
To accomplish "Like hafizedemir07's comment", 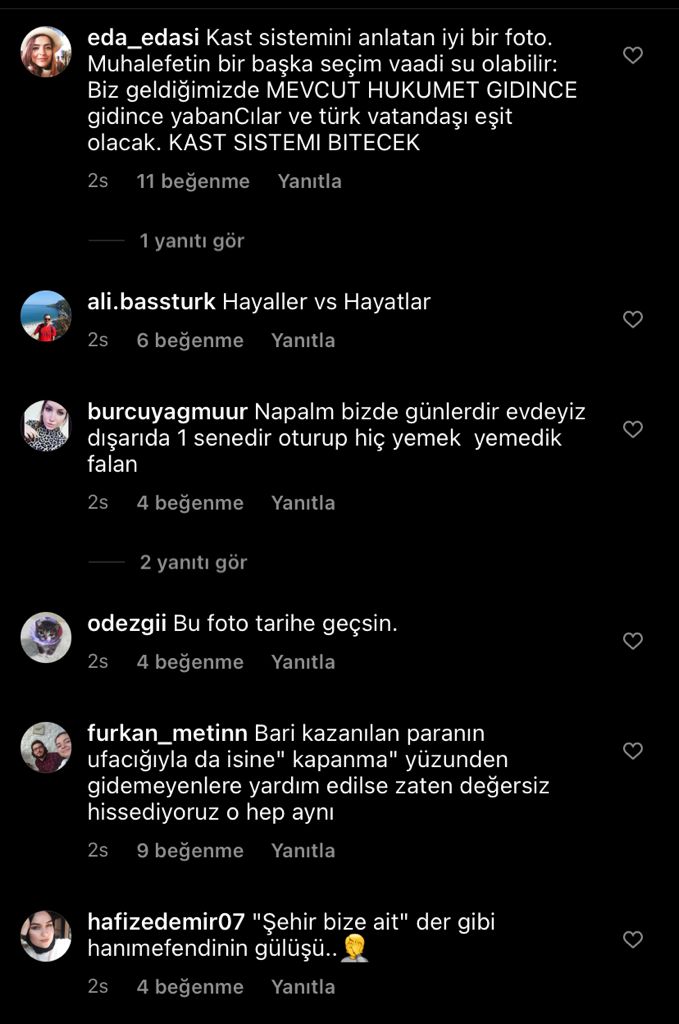I will 633,940.
